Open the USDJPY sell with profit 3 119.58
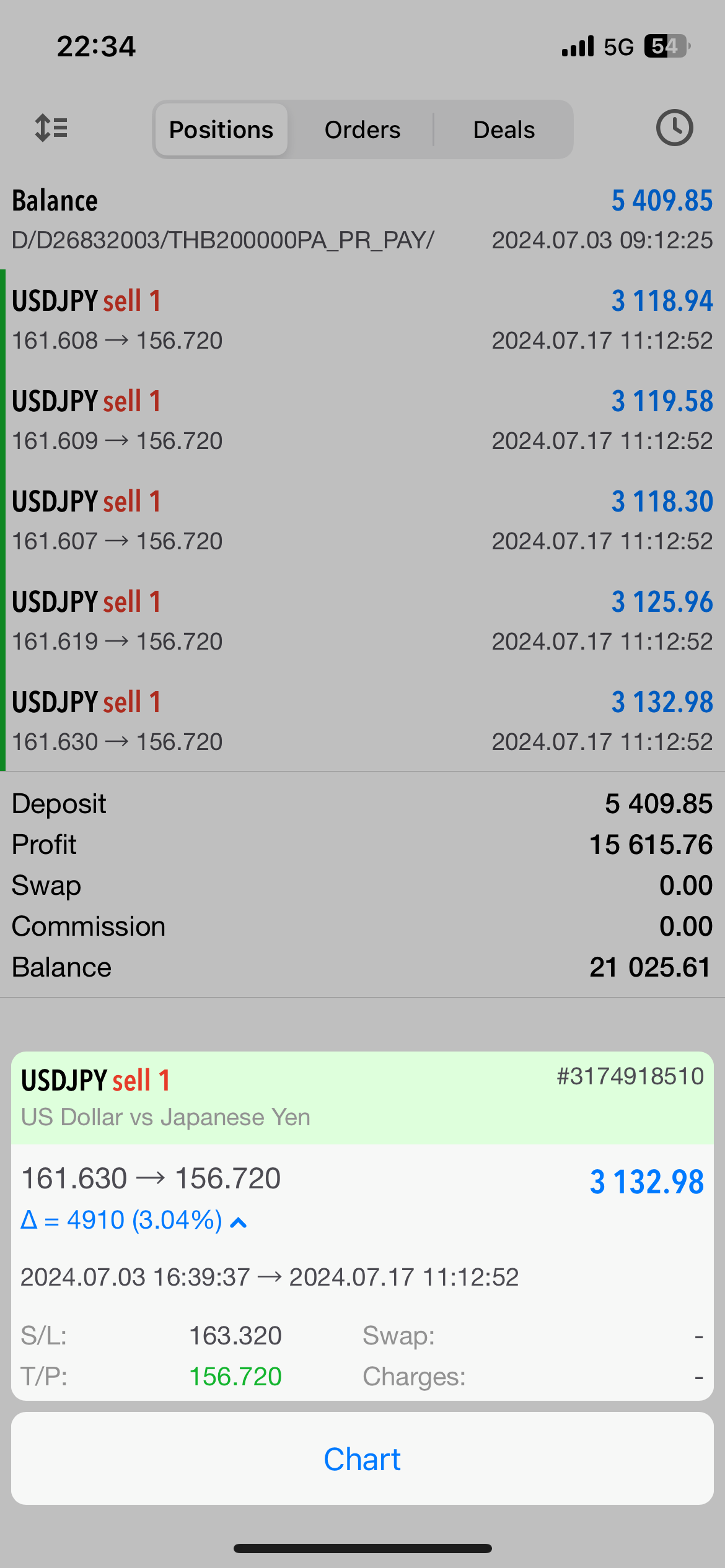The image size is (725, 1568). pos(362,420)
